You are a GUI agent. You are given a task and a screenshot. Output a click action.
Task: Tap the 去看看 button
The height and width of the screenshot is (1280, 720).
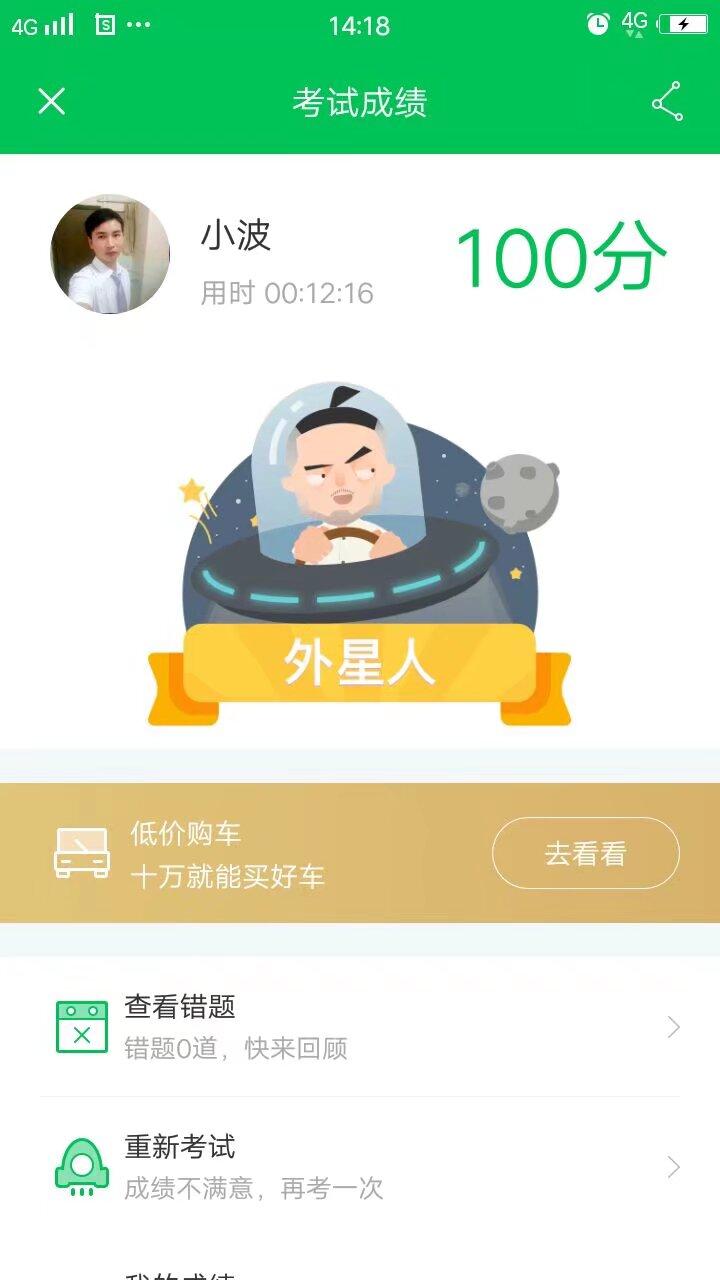point(584,852)
